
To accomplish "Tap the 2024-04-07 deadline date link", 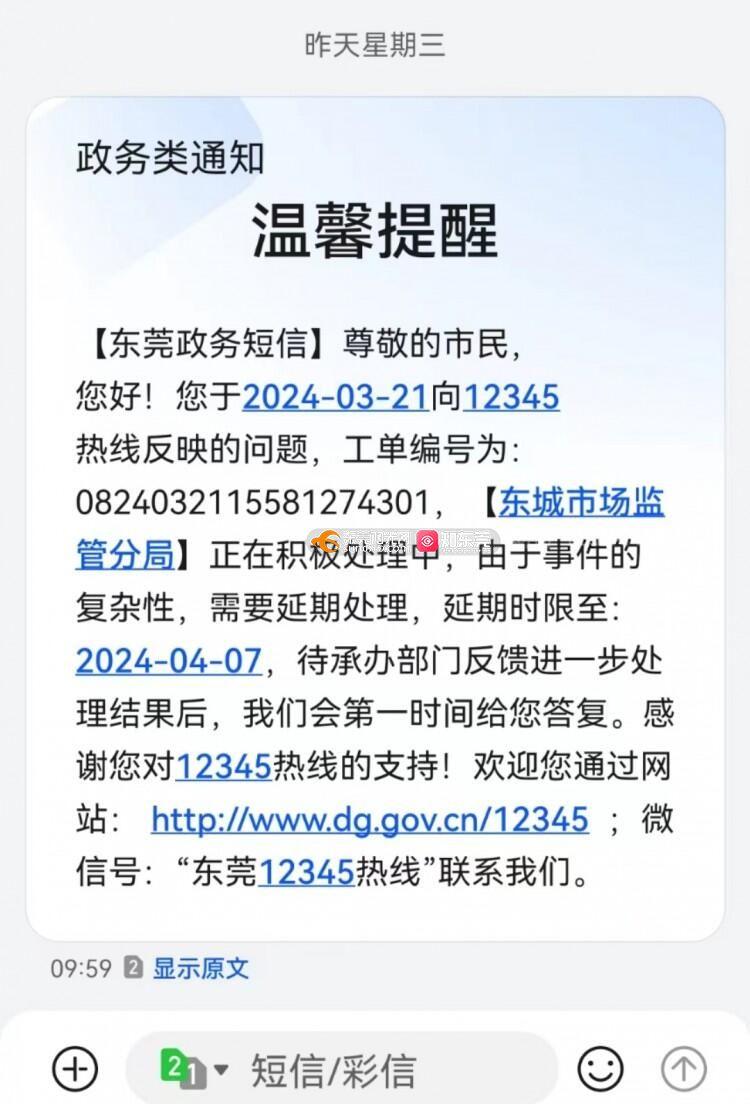I will [169, 660].
